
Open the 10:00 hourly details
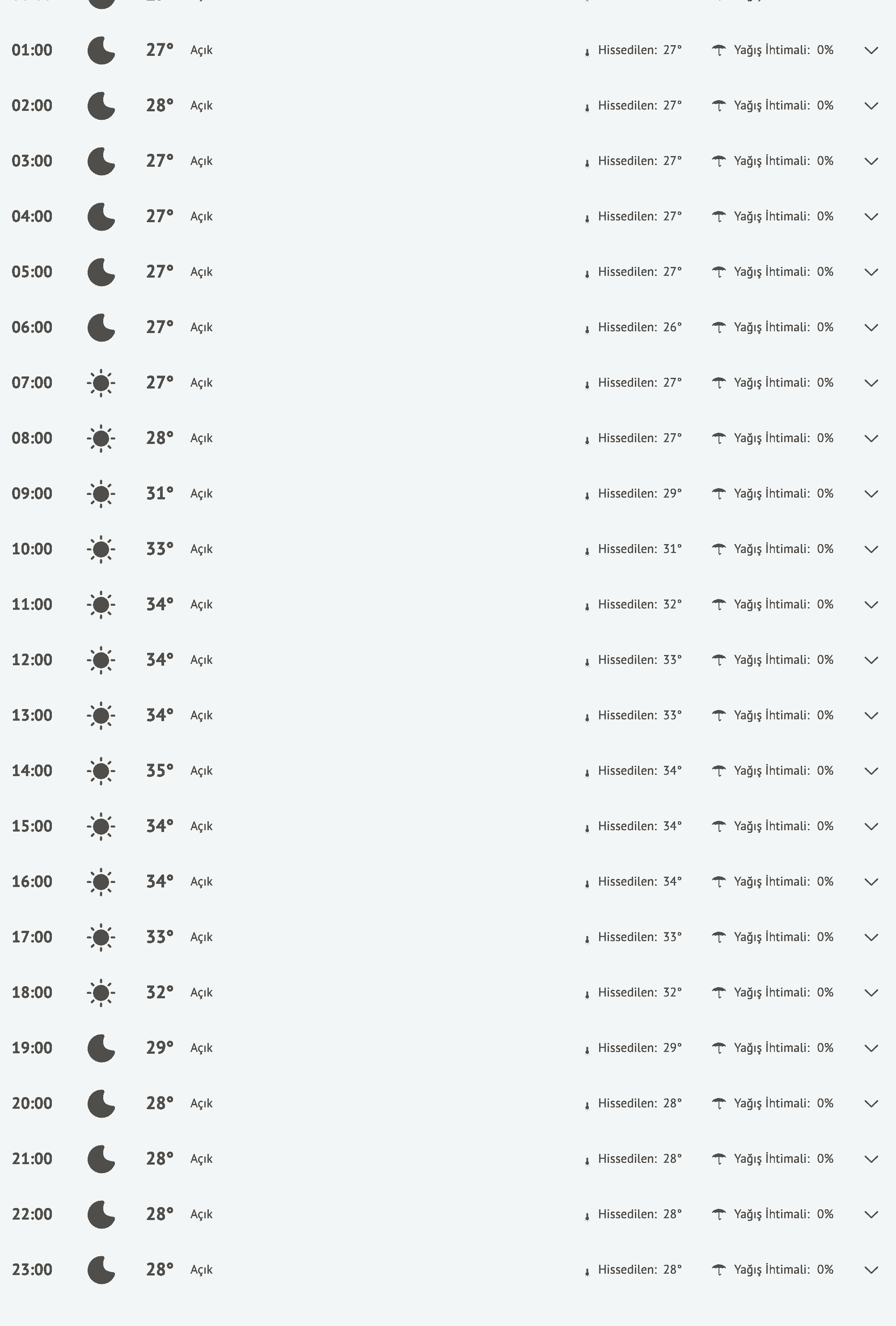point(871,549)
